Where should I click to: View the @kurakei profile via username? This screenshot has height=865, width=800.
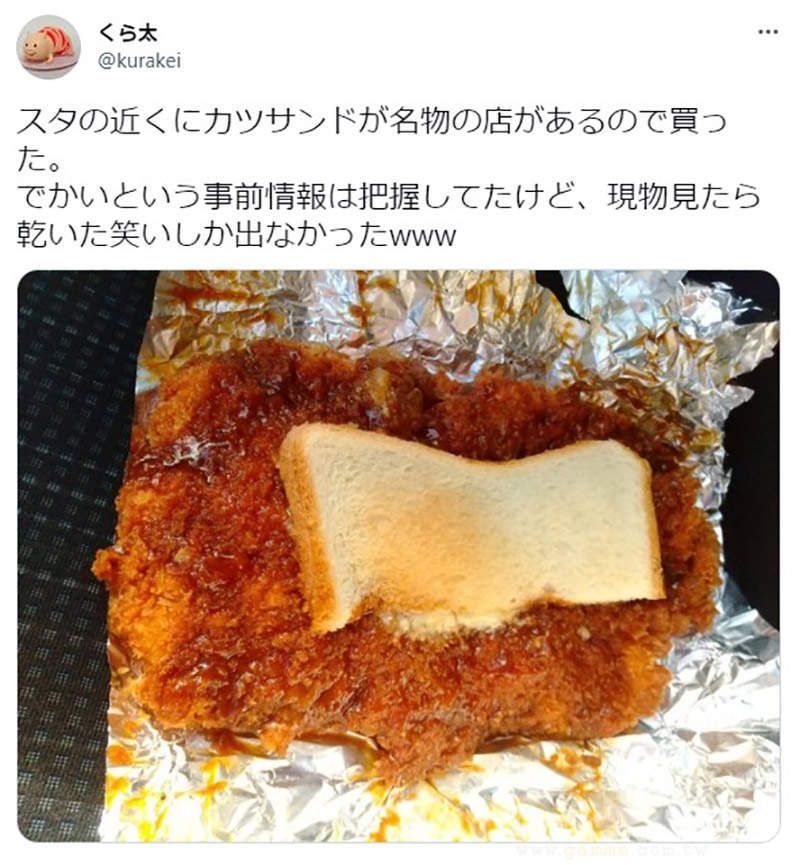[139, 61]
